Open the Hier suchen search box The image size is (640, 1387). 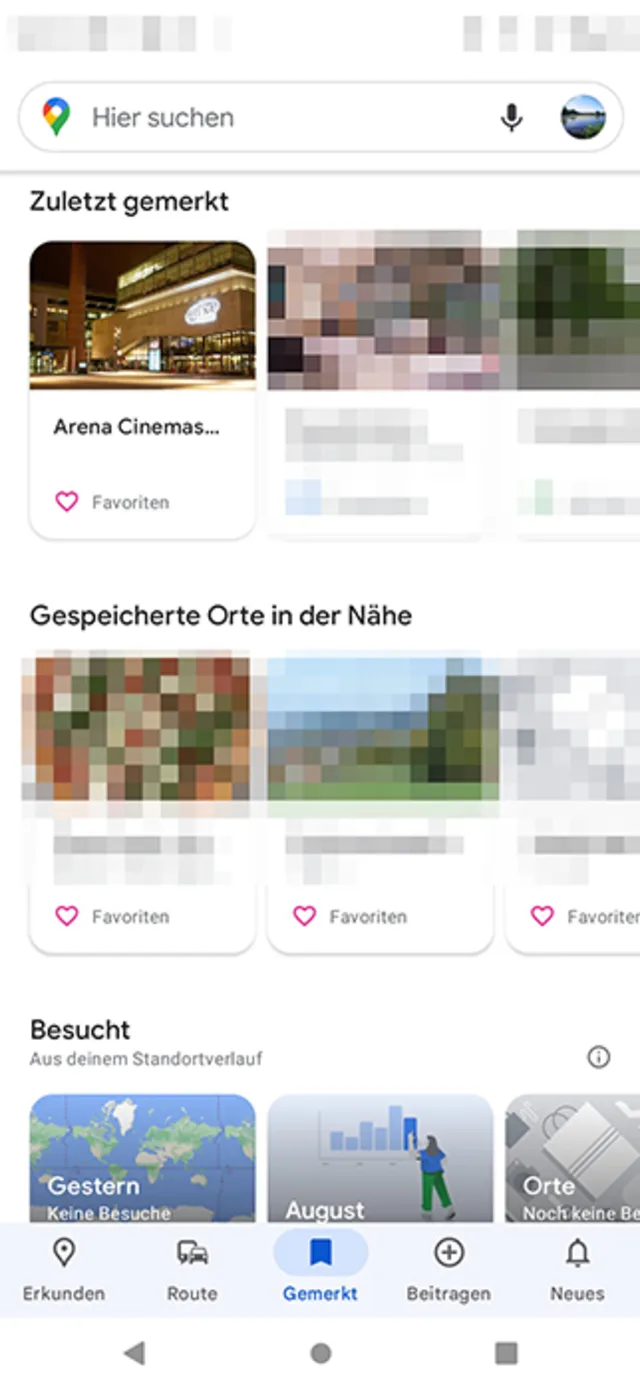pyautogui.click(x=280, y=118)
